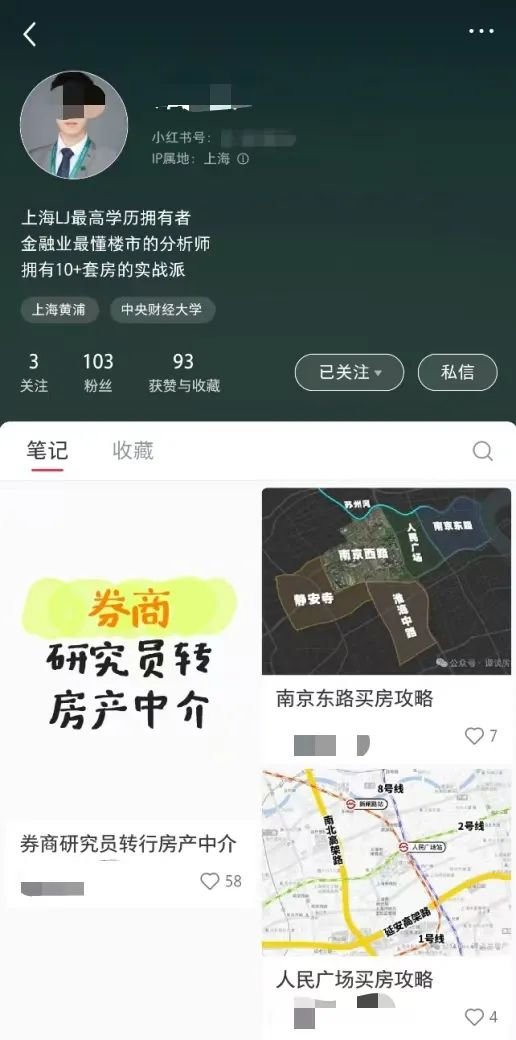Image resolution: width=516 pixels, height=1040 pixels.
Task: Tap the 已关注 following button
Action: tap(350, 372)
